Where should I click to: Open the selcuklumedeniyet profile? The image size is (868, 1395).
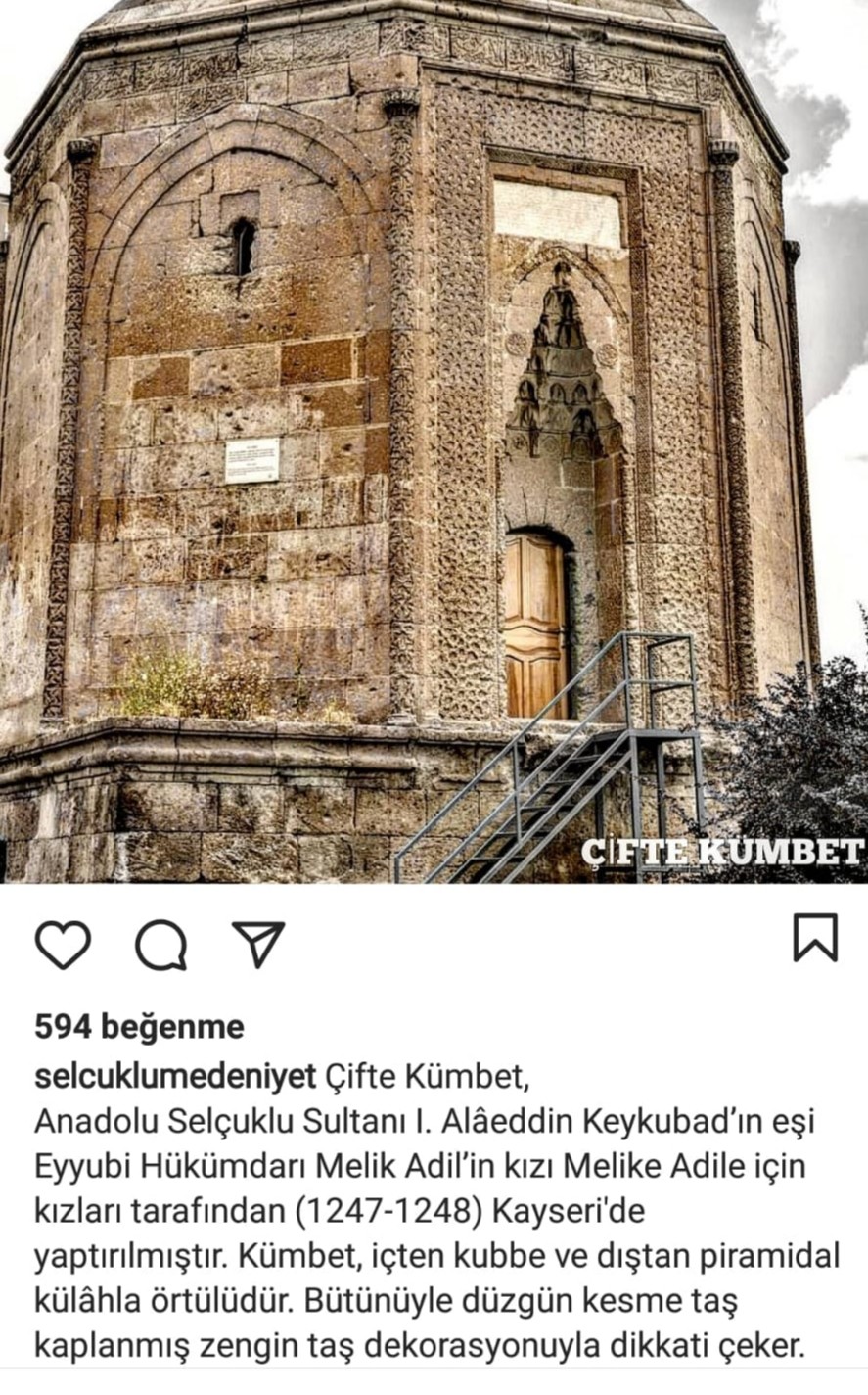point(174,1076)
